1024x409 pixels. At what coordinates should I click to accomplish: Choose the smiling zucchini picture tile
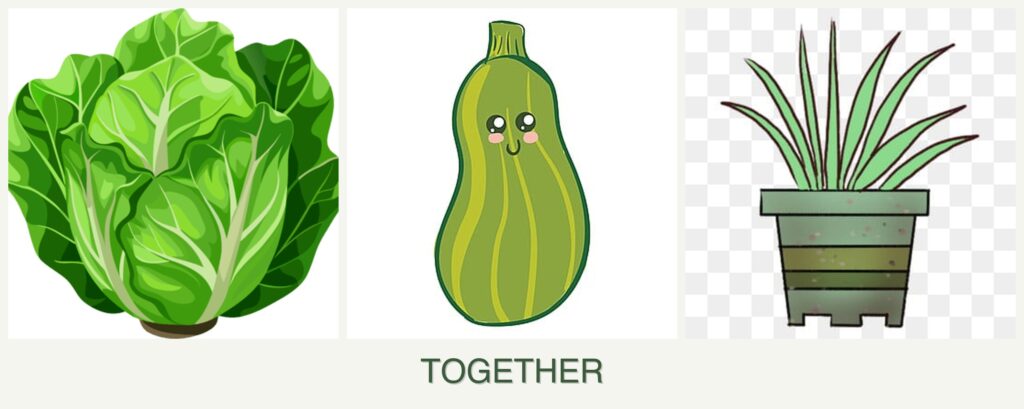pyautogui.click(x=512, y=173)
